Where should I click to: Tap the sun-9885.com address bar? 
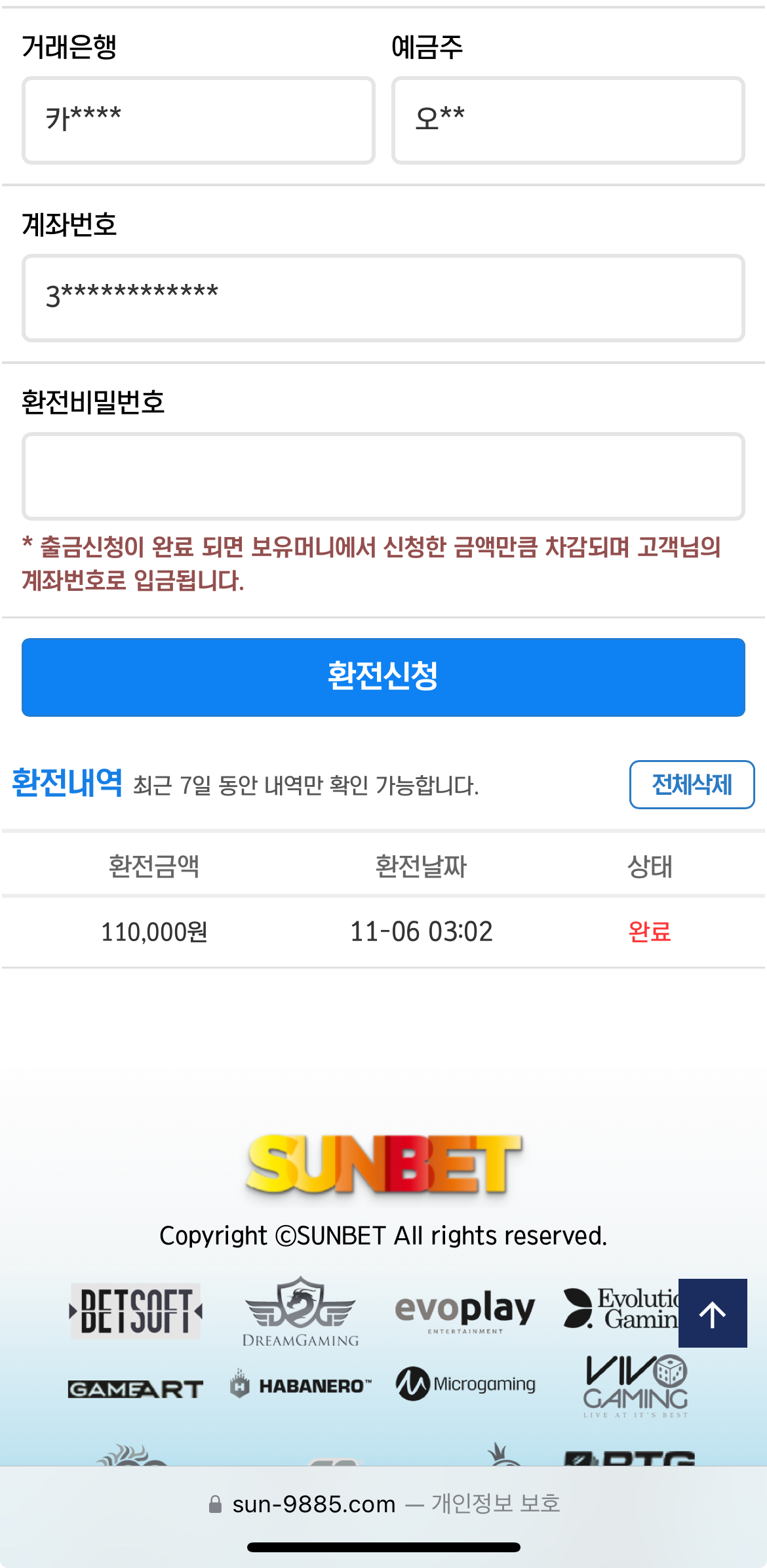pos(383,1503)
